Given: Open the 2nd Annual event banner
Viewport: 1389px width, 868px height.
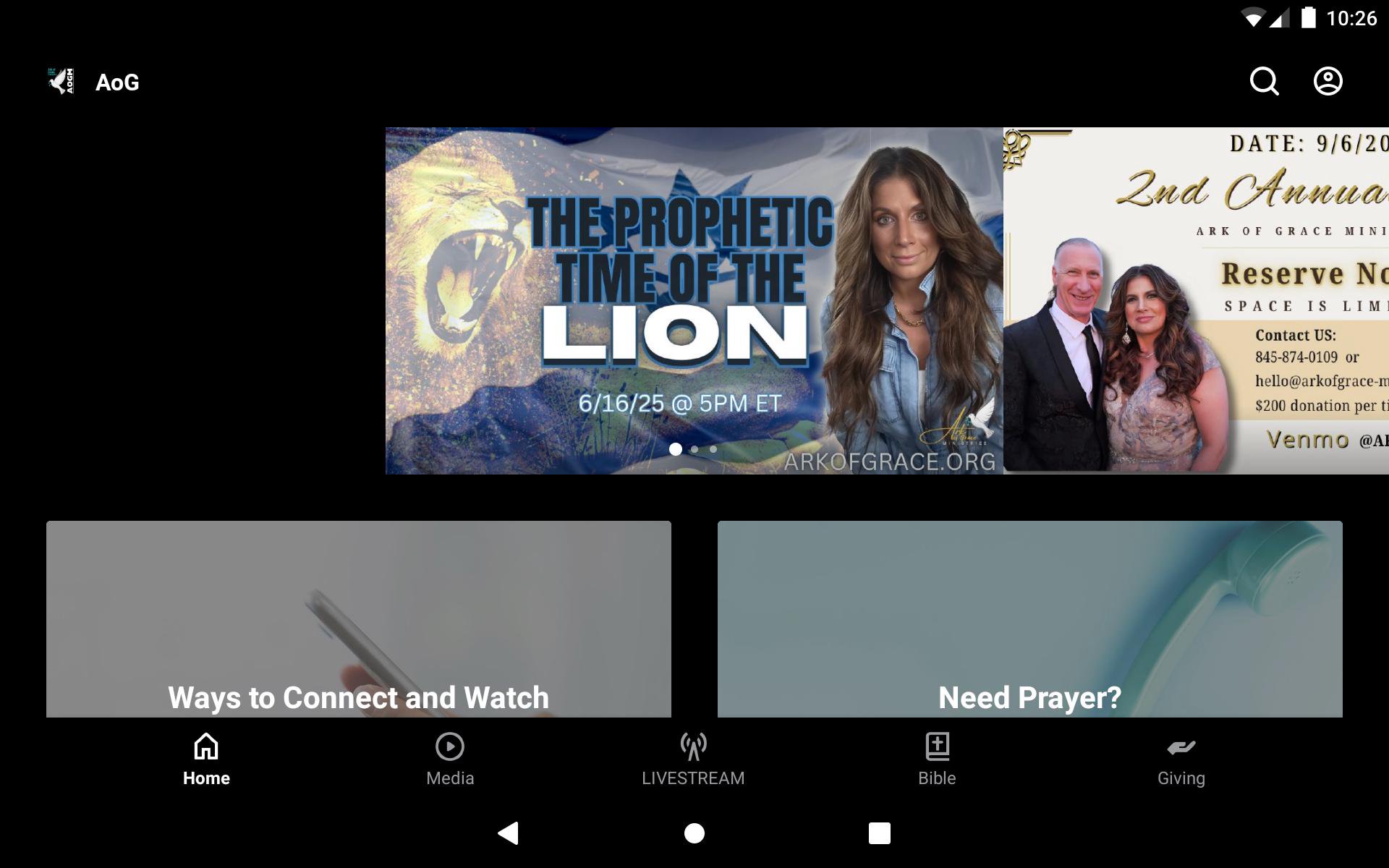Looking at the screenshot, I should (1195, 300).
